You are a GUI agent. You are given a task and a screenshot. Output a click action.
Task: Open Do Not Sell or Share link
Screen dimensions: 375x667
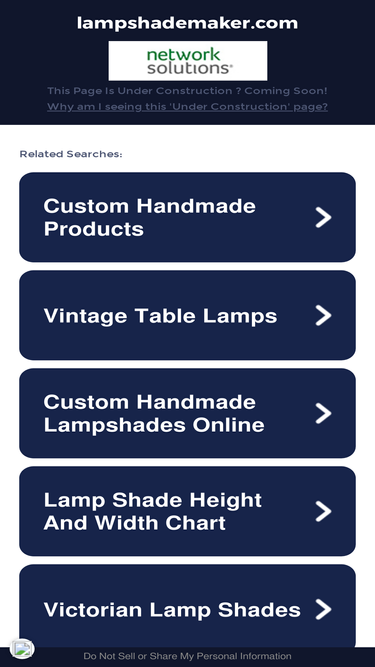(187, 656)
